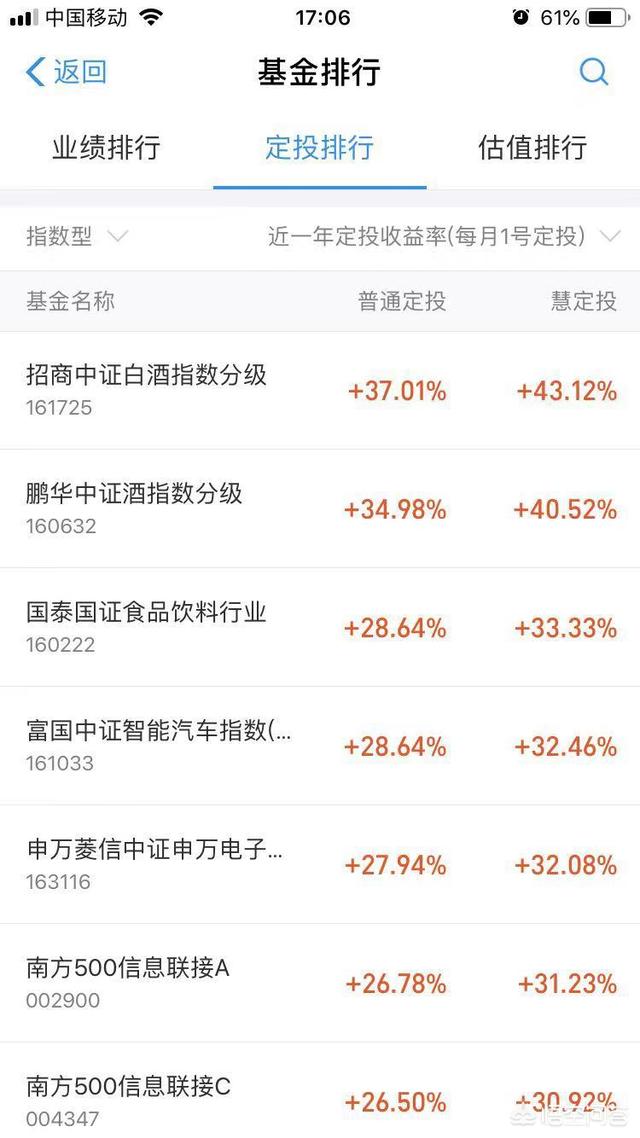Open fund 富国中证智能汽车指数
The width and height of the screenshot is (640, 1138).
320,745
